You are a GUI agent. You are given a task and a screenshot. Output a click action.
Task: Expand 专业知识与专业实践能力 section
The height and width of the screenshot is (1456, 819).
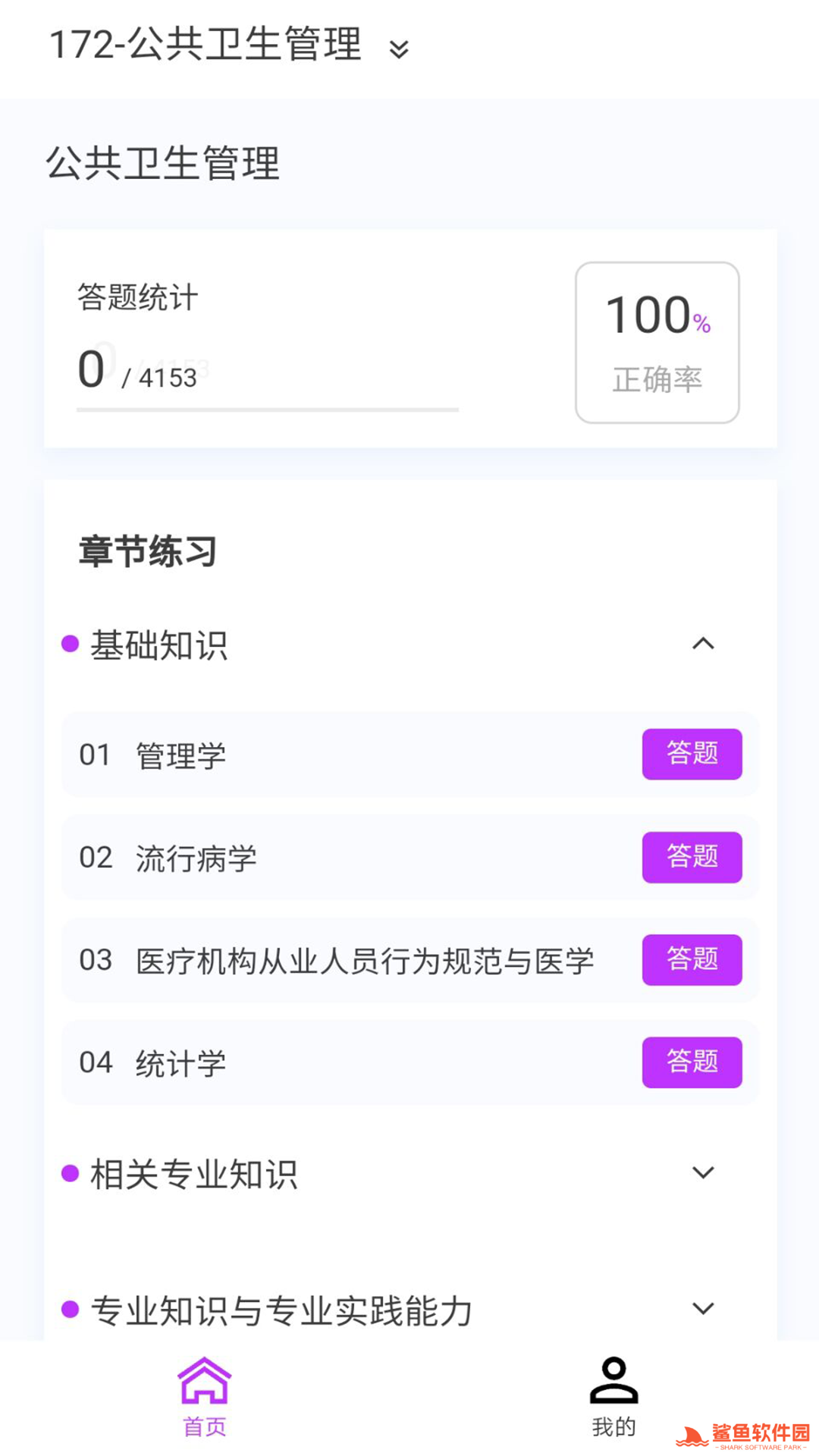(x=703, y=1308)
